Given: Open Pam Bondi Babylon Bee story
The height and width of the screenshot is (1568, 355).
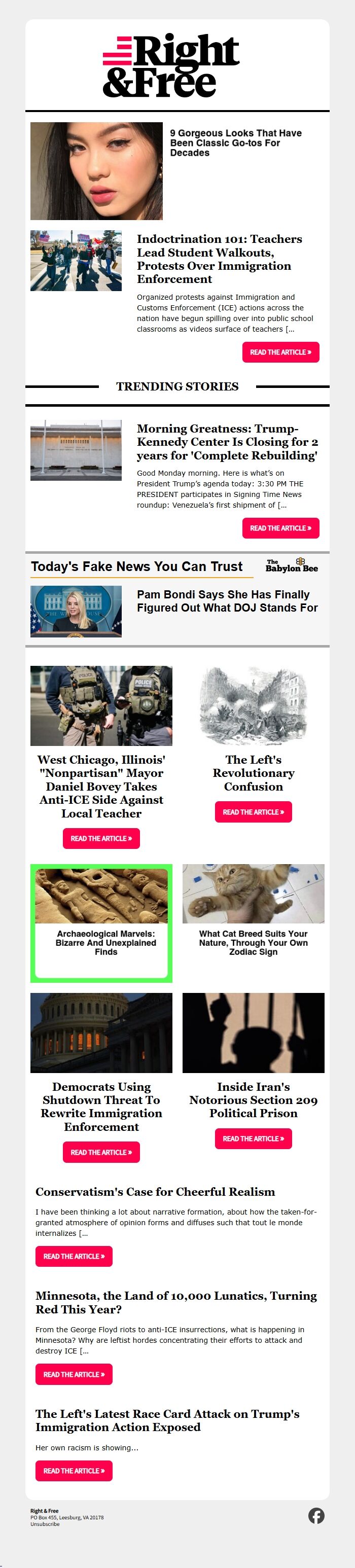Looking at the screenshot, I should click(227, 601).
